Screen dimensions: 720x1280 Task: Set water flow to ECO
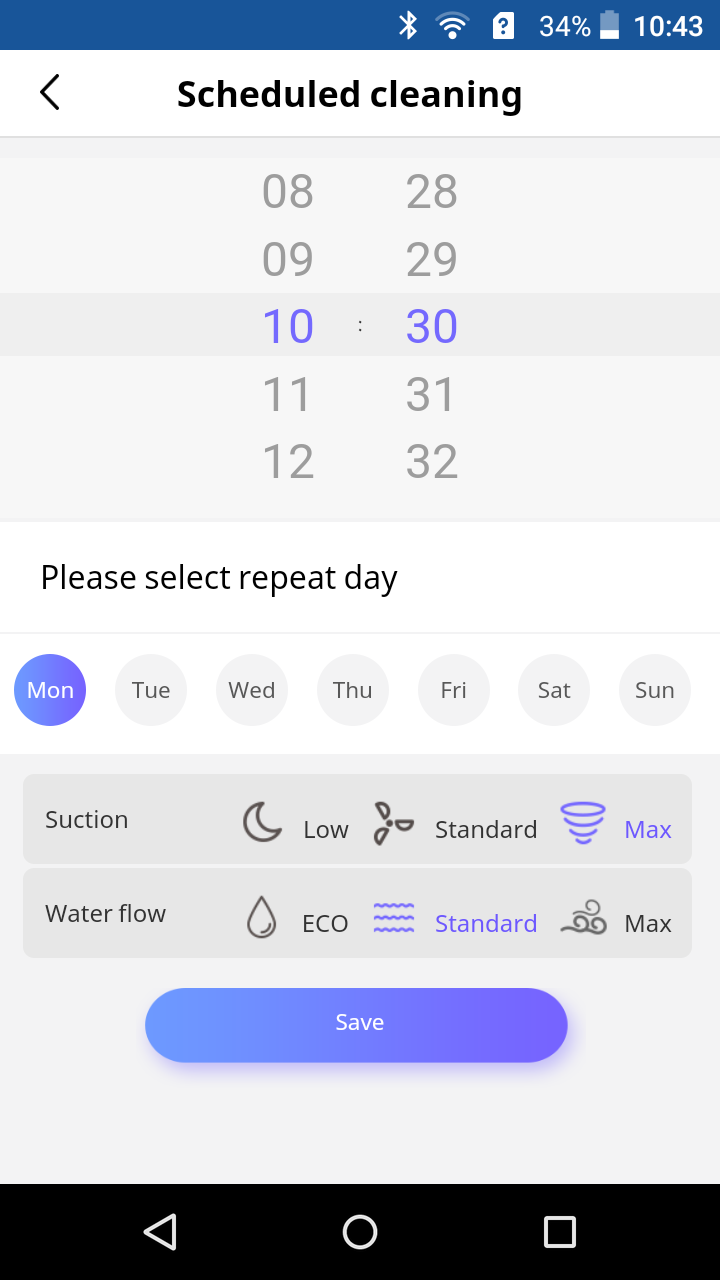pyautogui.click(x=296, y=920)
